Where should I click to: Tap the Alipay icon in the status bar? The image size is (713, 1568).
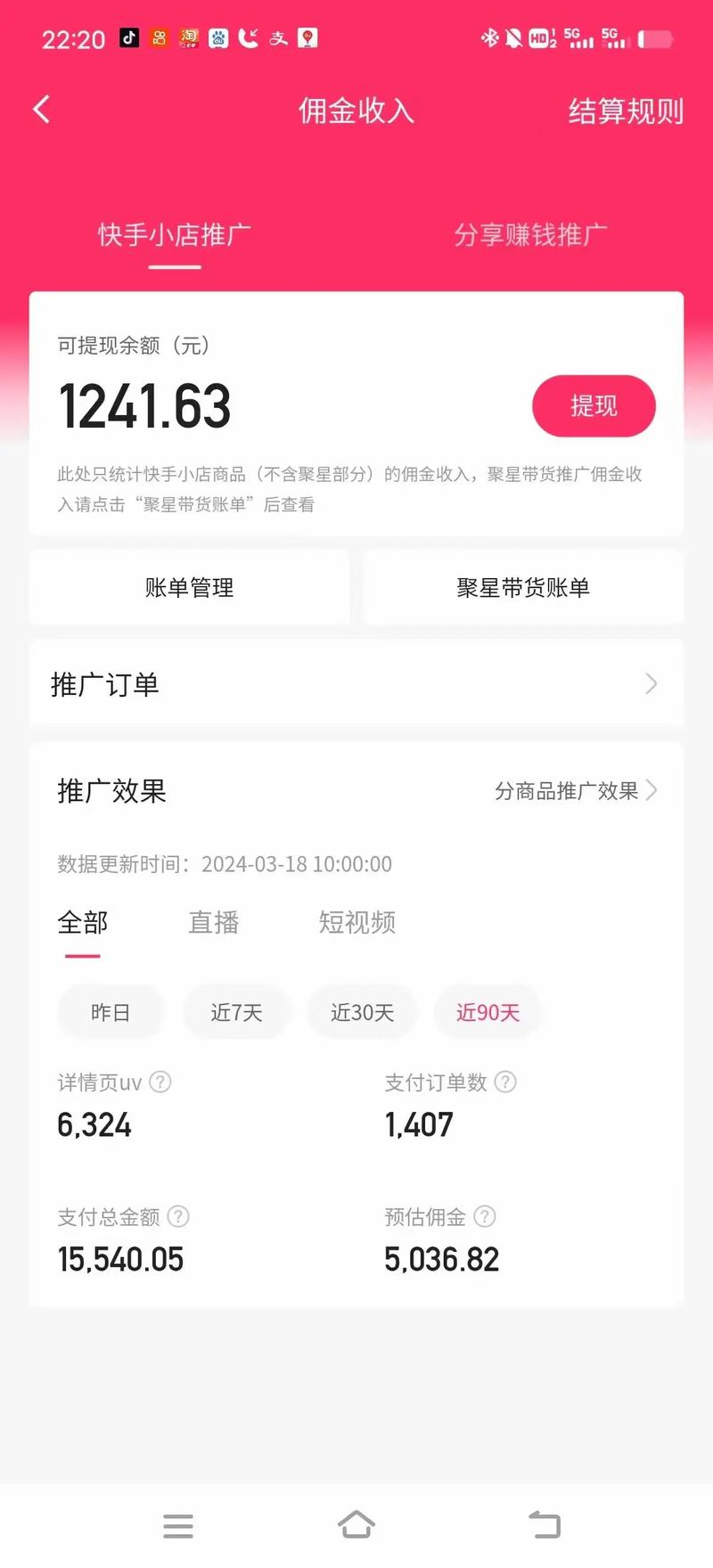(x=278, y=37)
